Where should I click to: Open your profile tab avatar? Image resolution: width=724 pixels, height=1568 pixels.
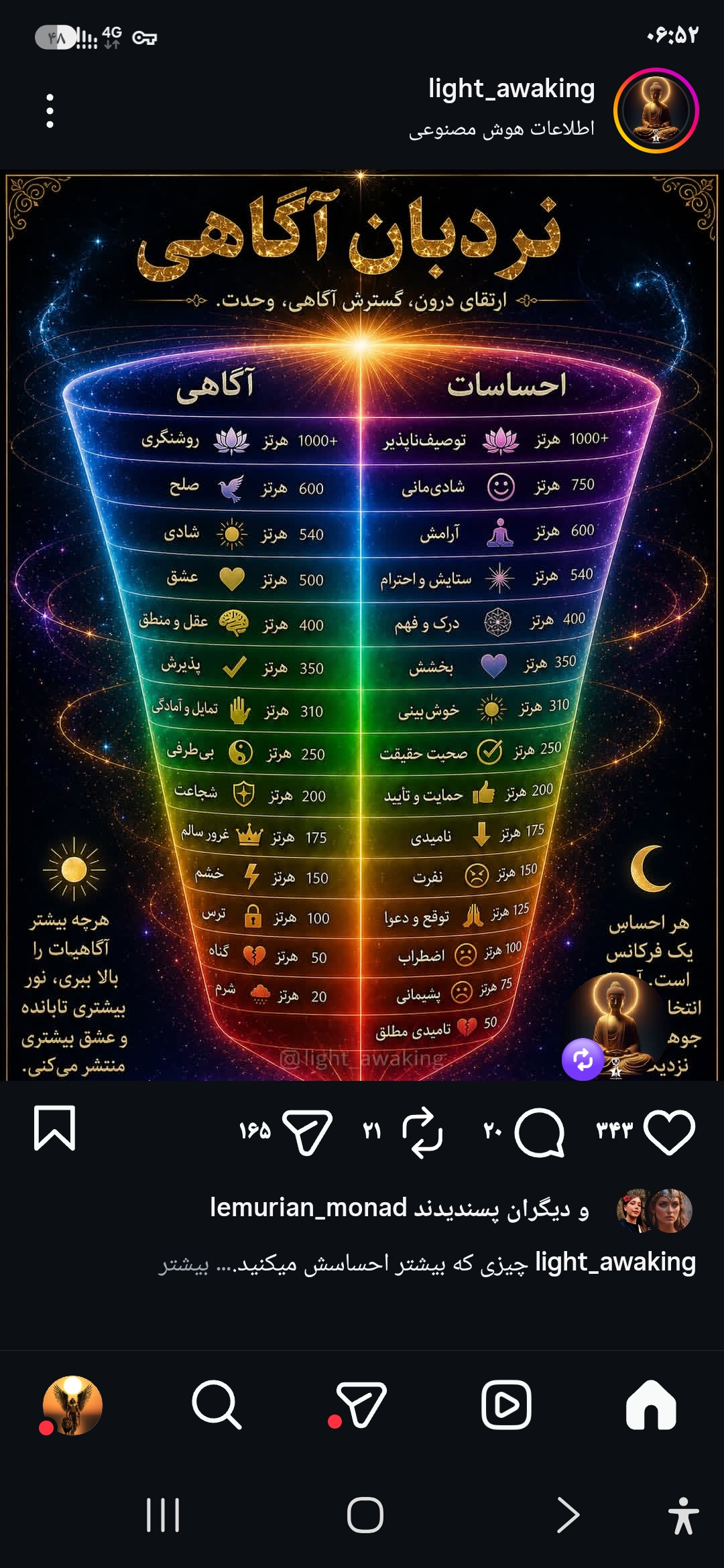coord(72,1405)
